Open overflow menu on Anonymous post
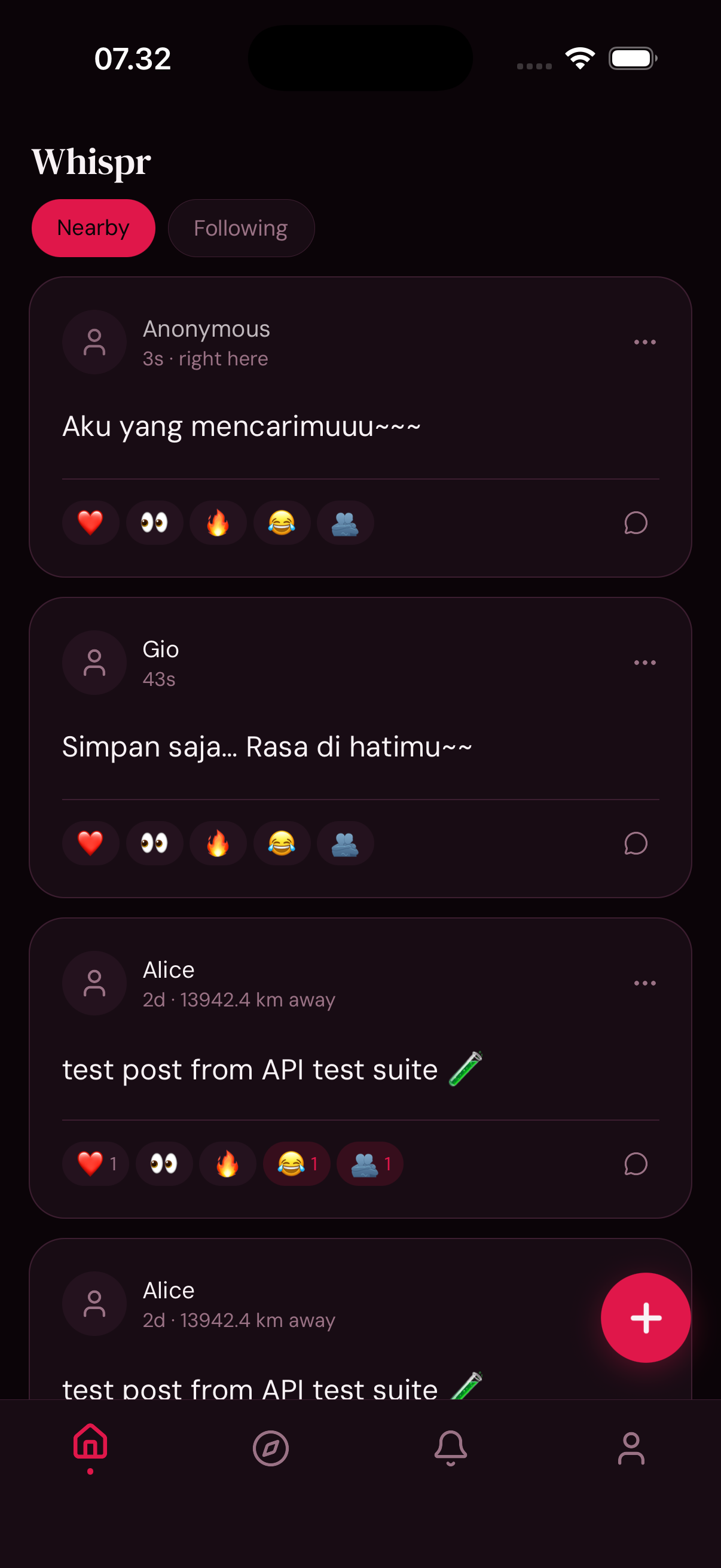The height and width of the screenshot is (1568, 721). (644, 342)
